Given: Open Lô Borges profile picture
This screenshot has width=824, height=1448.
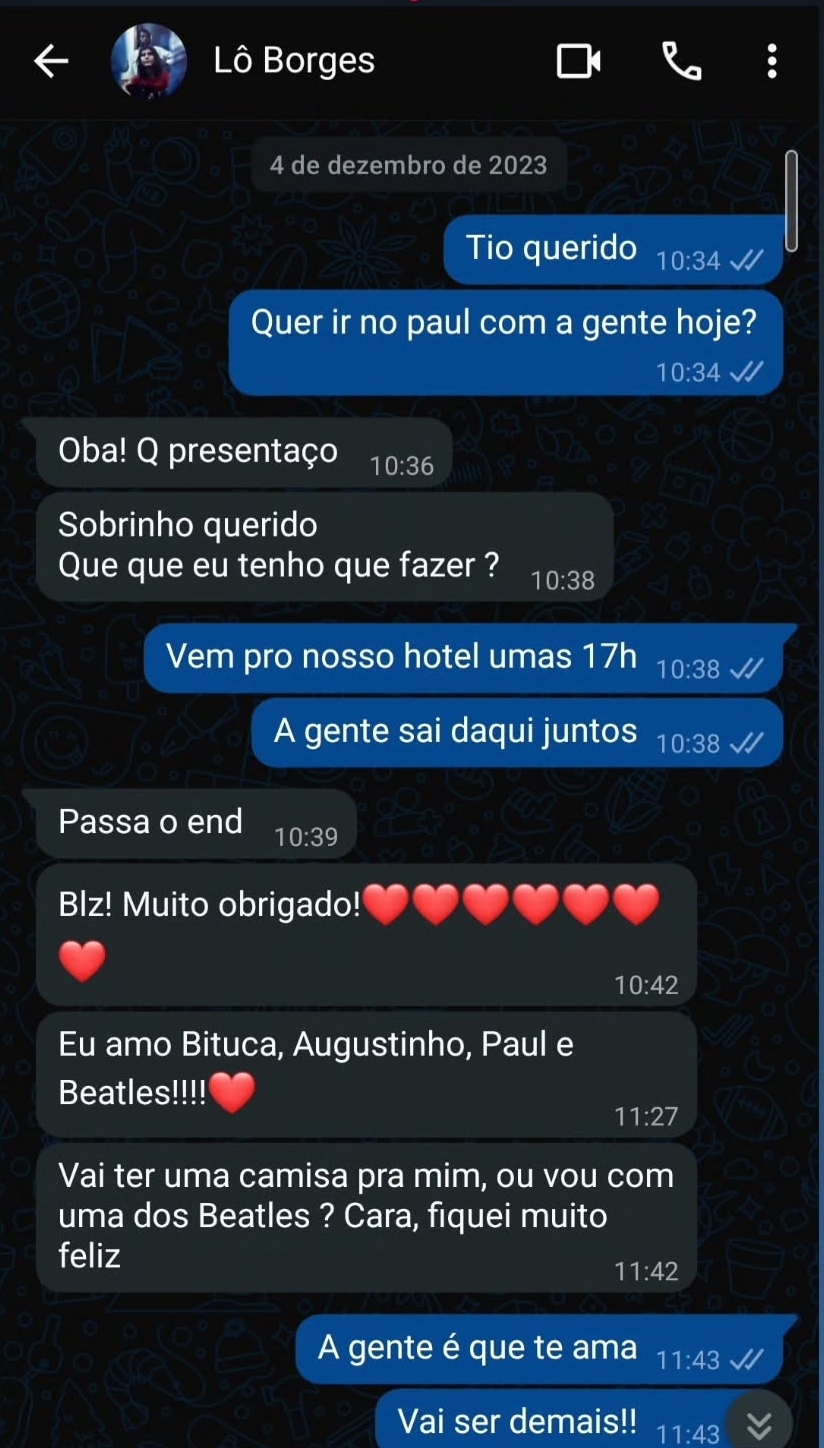Looking at the screenshot, I should [x=148, y=62].
